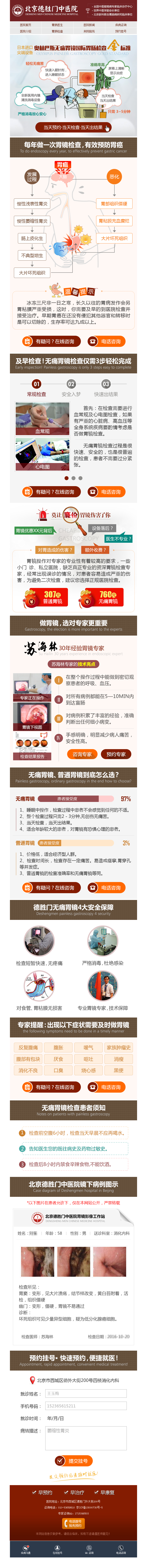This screenshot has height=1568, width=147.
Task: Select the 快速出结果 step tab
Action: pyautogui.click(x=106, y=388)
